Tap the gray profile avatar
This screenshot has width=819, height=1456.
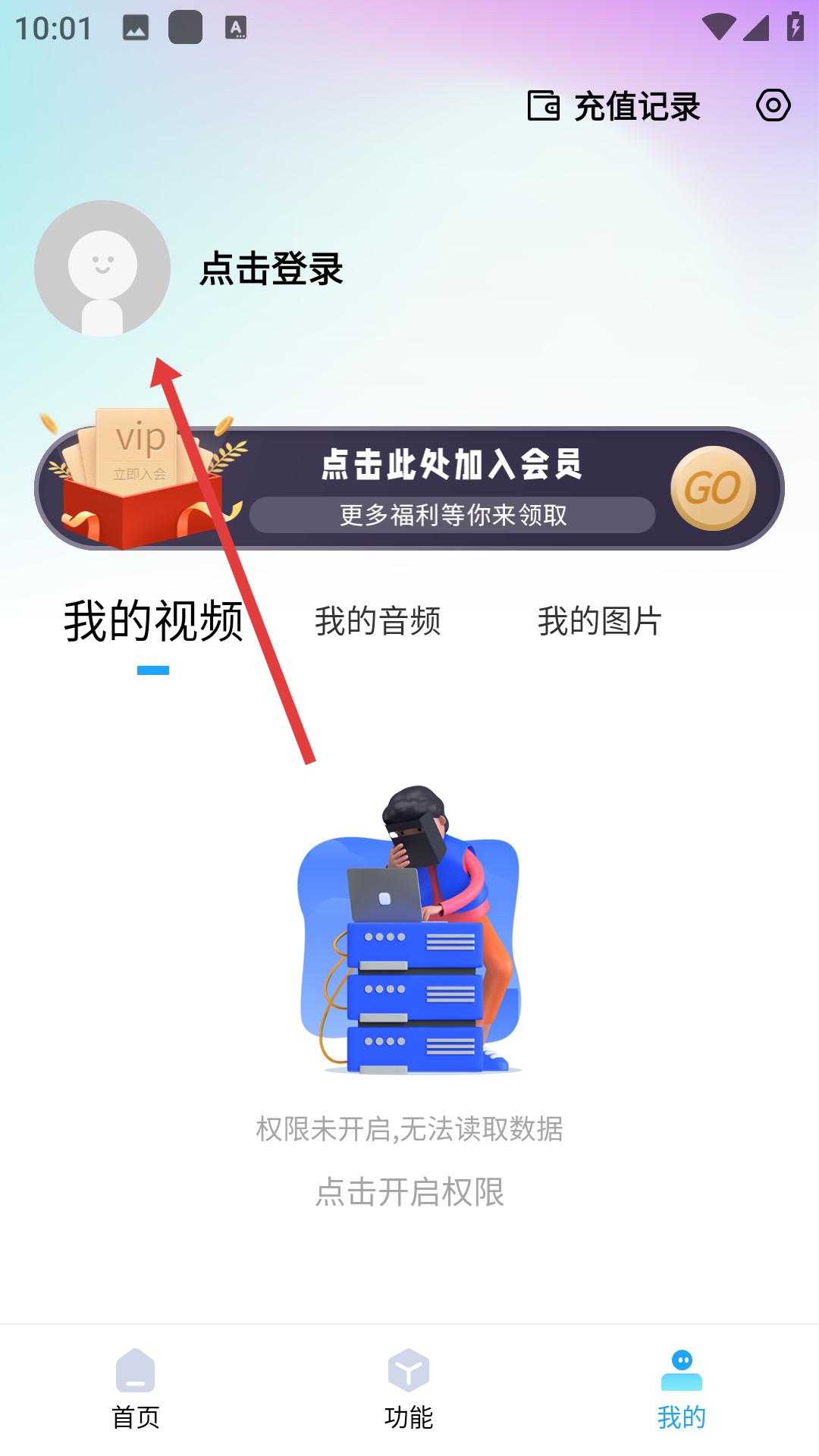tap(102, 268)
